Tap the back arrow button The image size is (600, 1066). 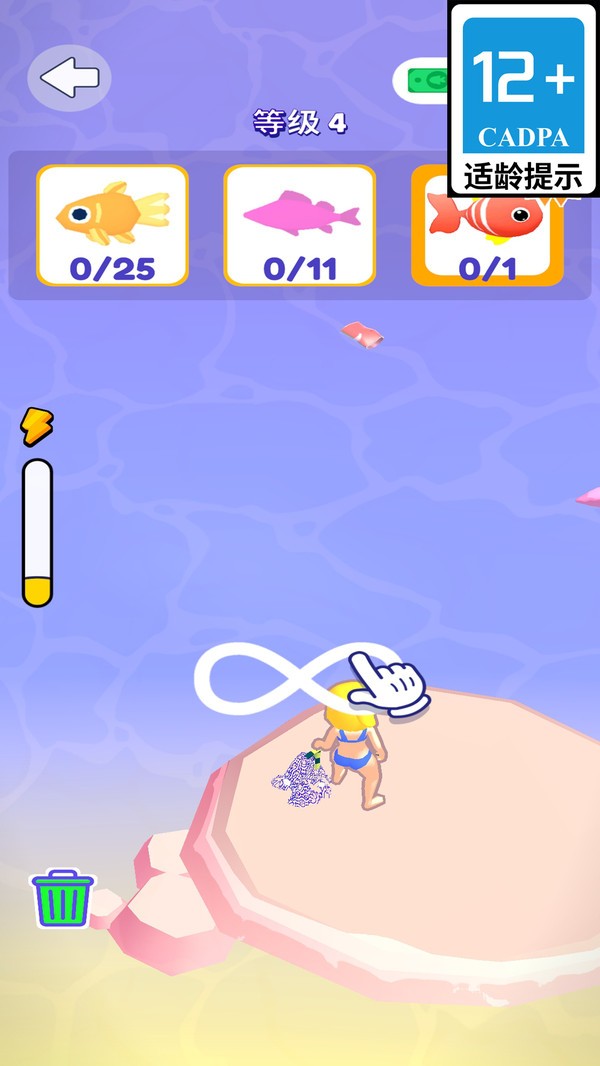tap(69, 77)
